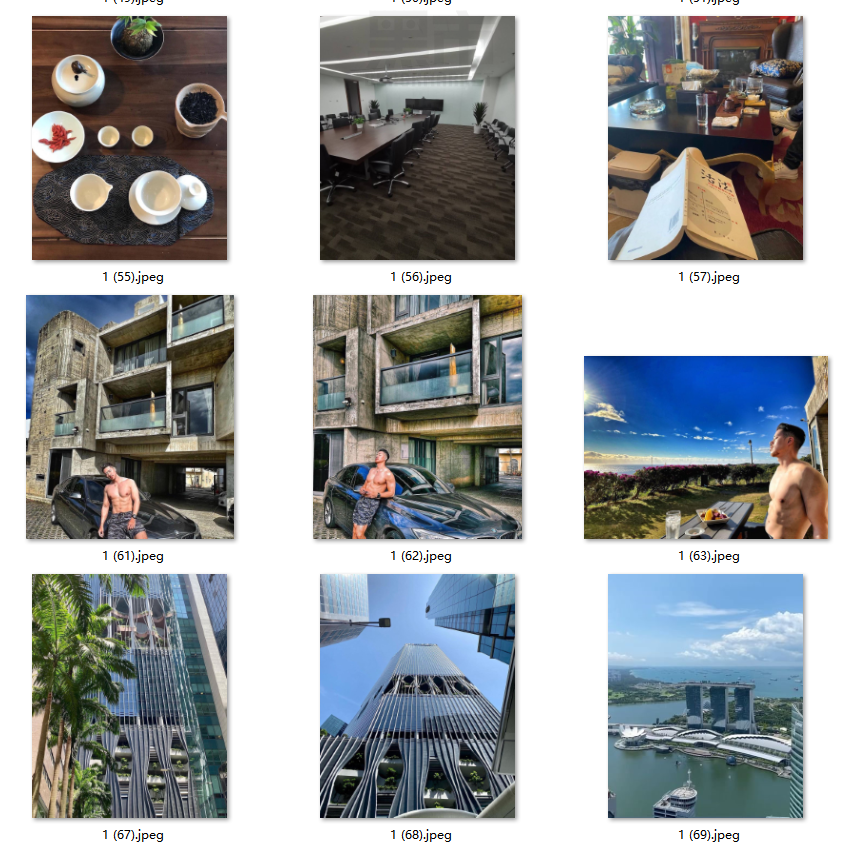Open the skyscraper photo 1 (68).jpeg

[x=417, y=696]
